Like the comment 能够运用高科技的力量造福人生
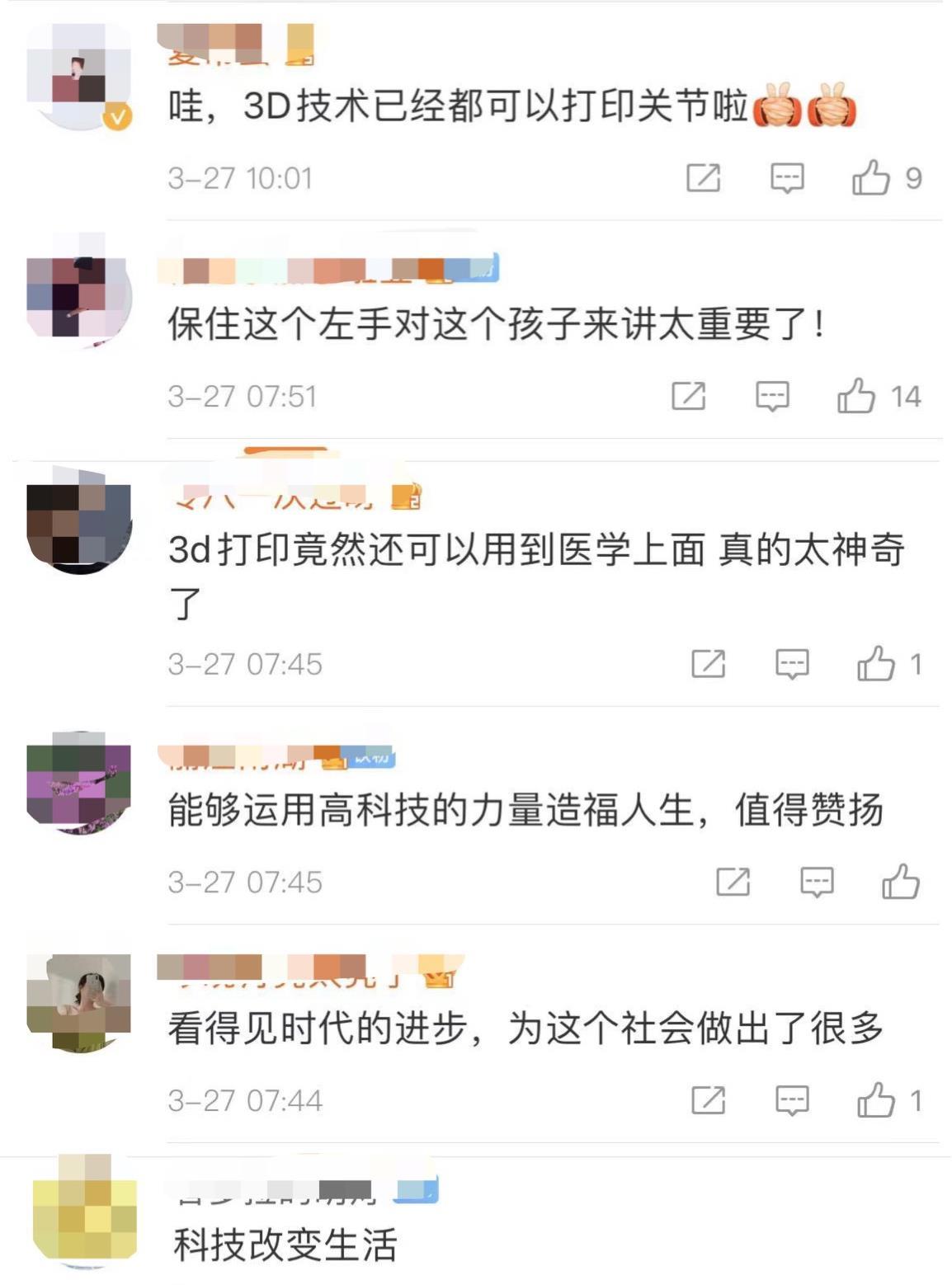This screenshot has width=952, height=1285. 901,882
